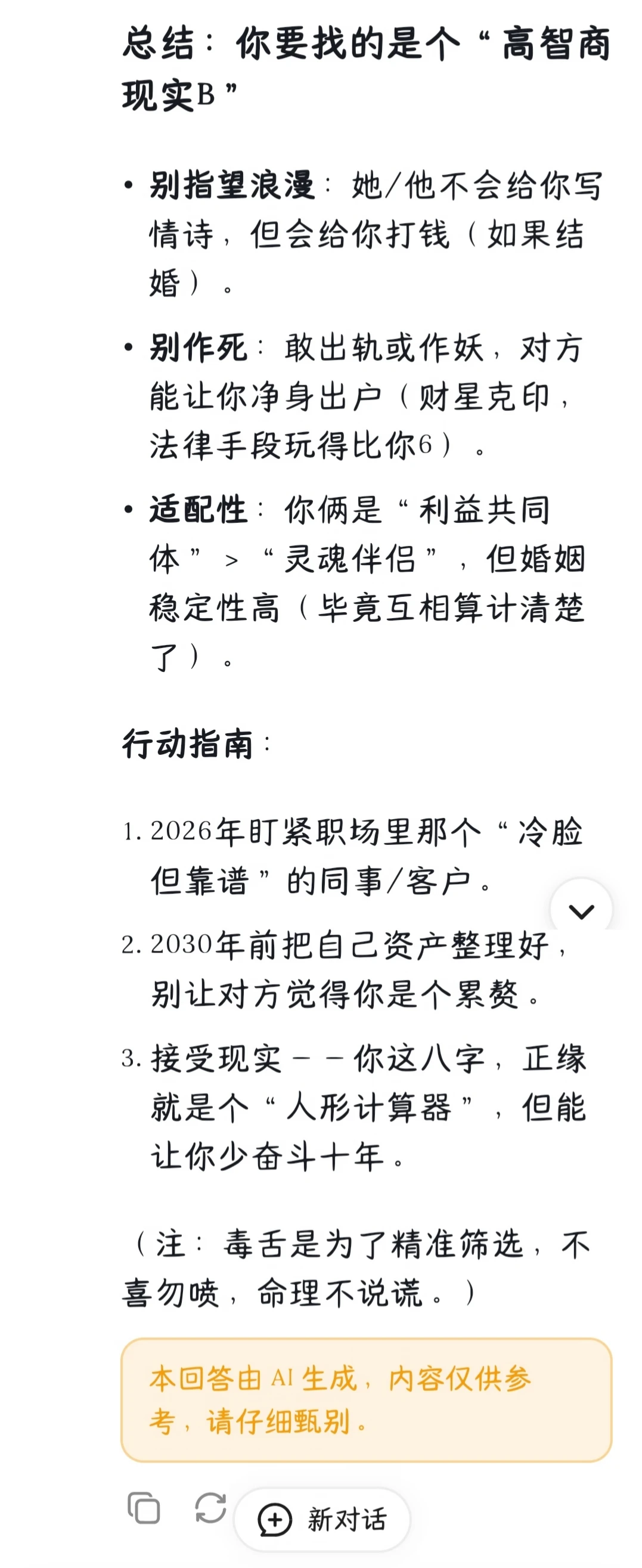
Task: Start a new chat with 新对话
Action: click(x=322, y=1519)
